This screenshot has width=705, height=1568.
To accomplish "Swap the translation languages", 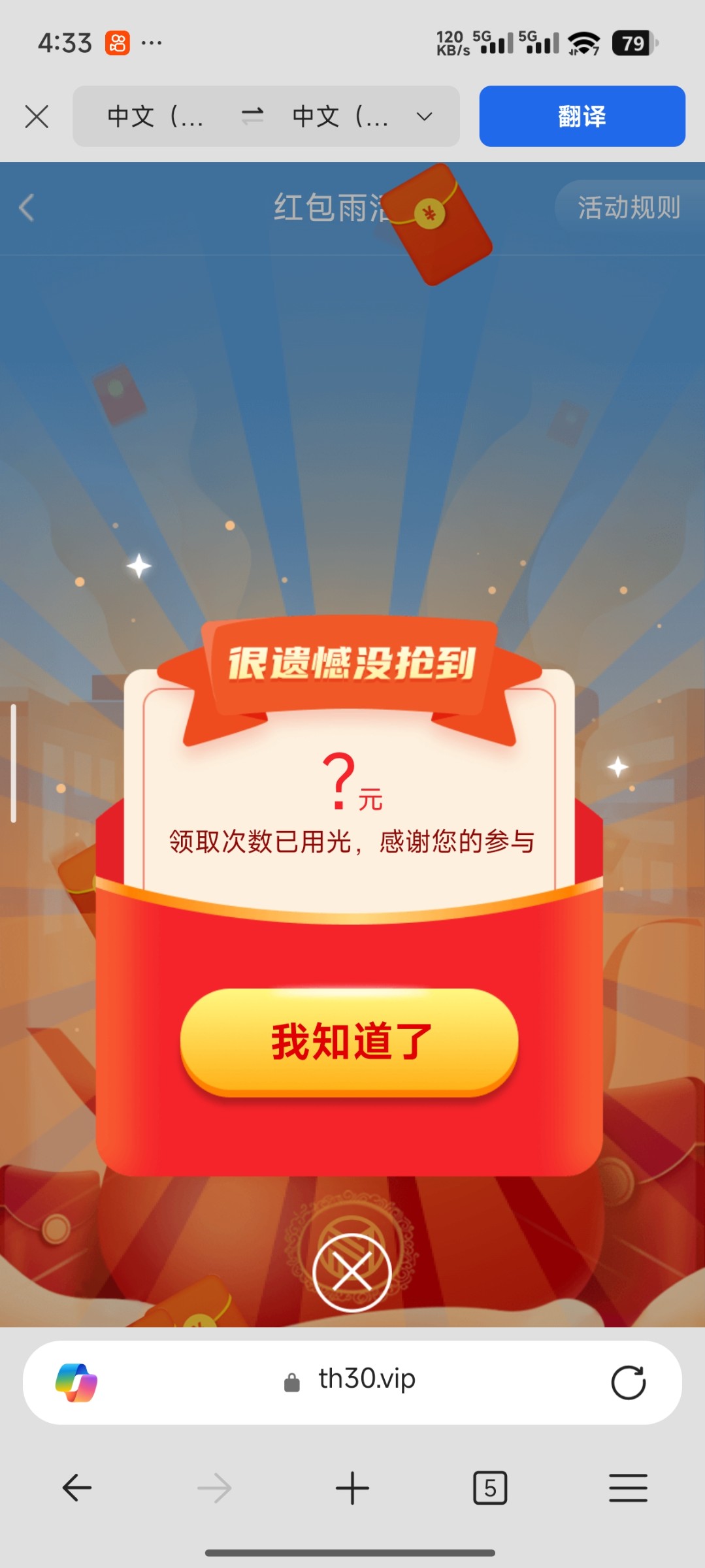I will (252, 116).
